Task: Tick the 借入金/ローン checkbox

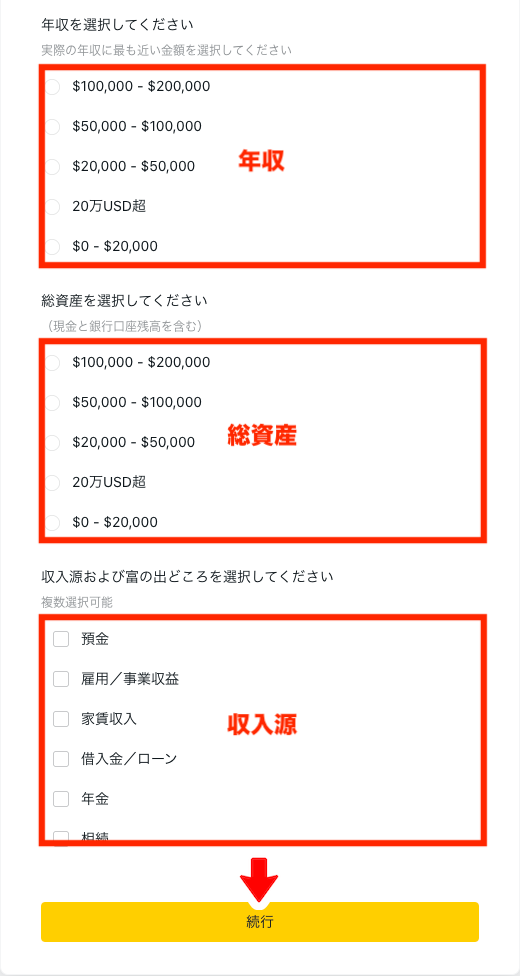Action: click(61, 759)
